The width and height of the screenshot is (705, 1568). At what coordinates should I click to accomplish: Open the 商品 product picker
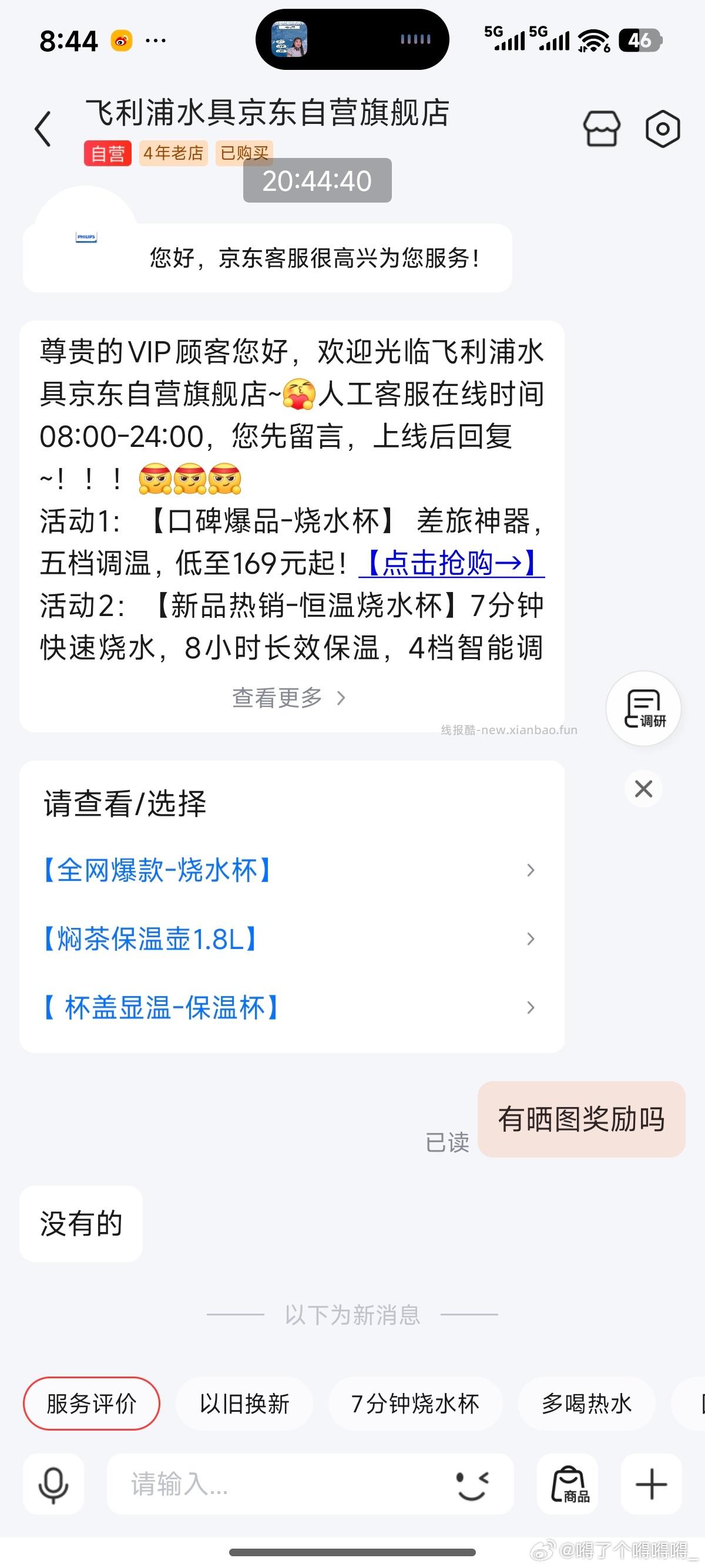568,1484
